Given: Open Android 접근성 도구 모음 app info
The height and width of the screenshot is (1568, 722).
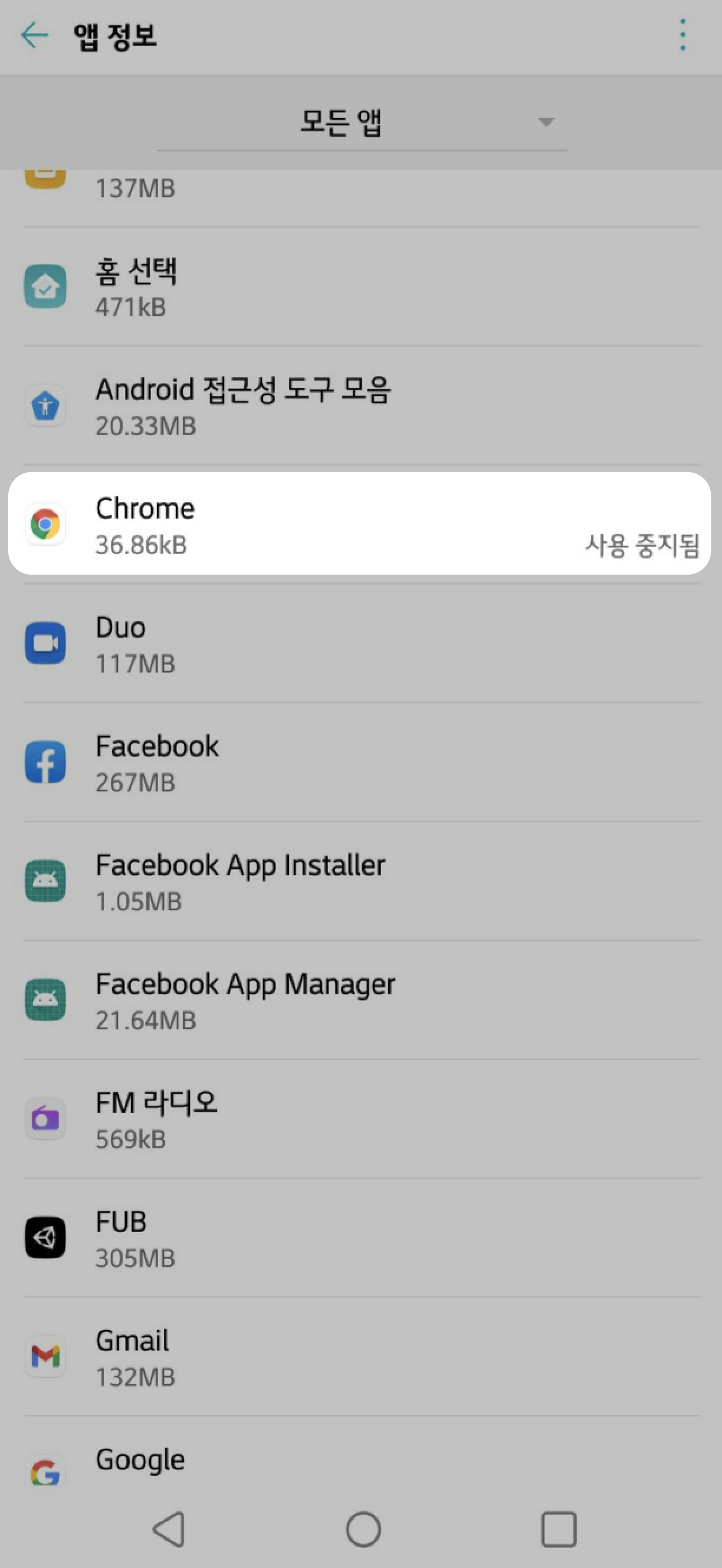Looking at the screenshot, I should coord(360,406).
